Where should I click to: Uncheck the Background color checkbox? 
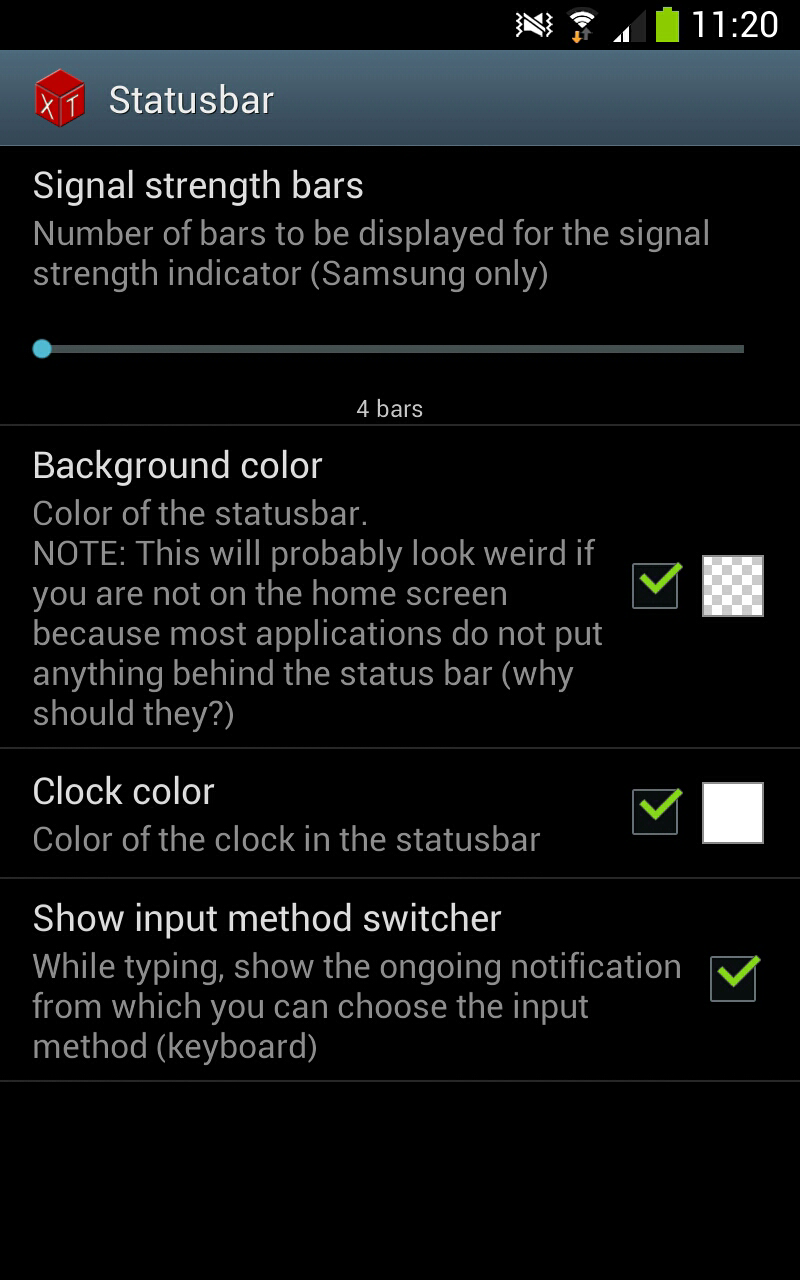tap(656, 586)
